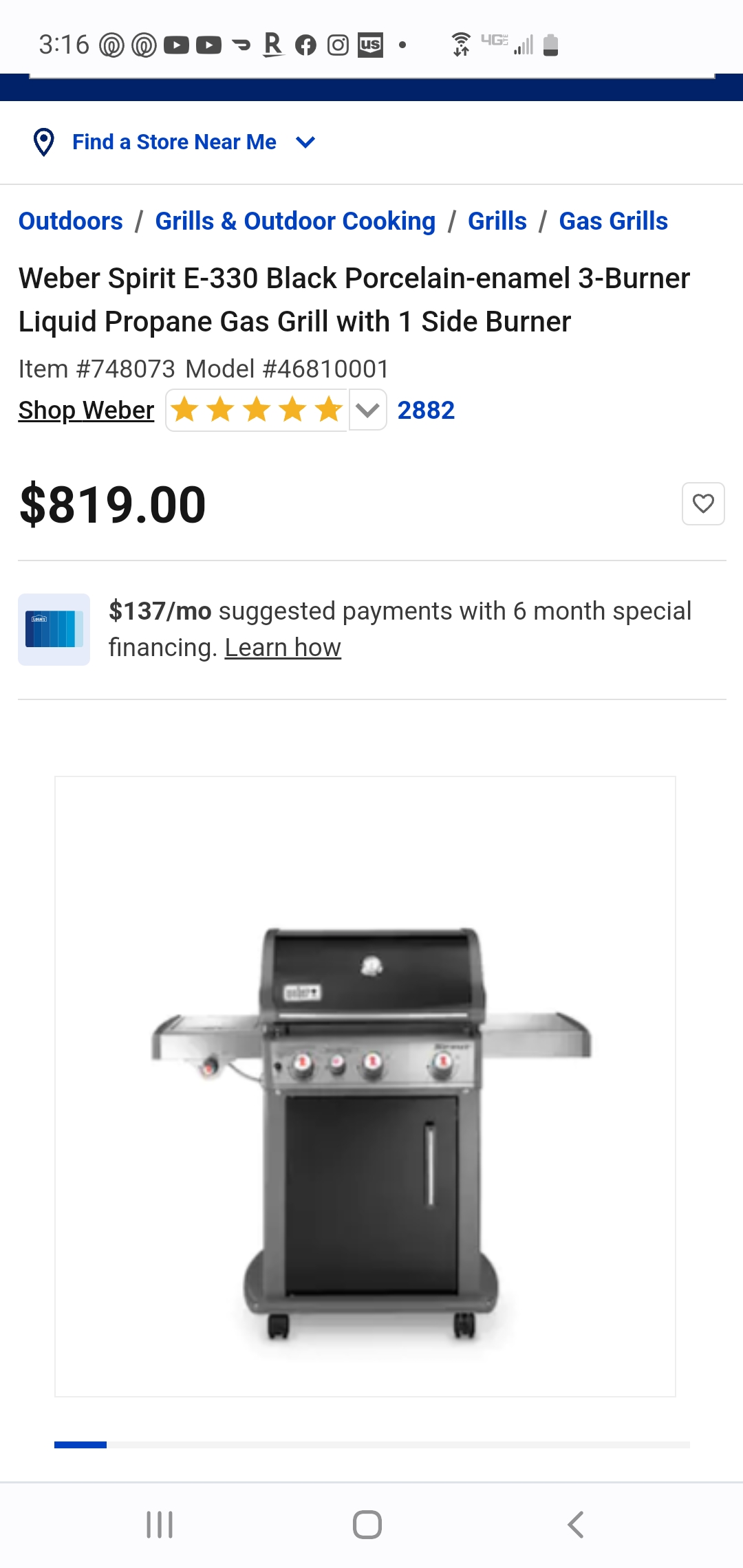Open Learn how financing link
Screen dimensions: 743x1568
pos(283,648)
